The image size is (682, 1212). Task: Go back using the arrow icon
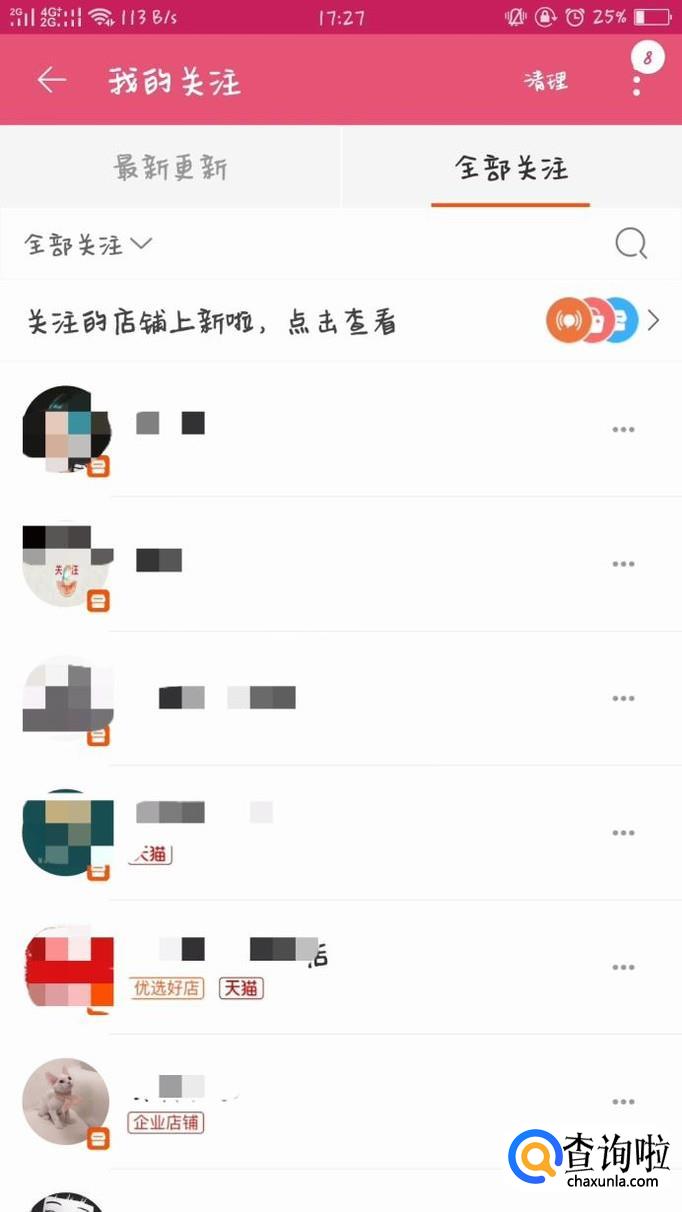(52, 81)
